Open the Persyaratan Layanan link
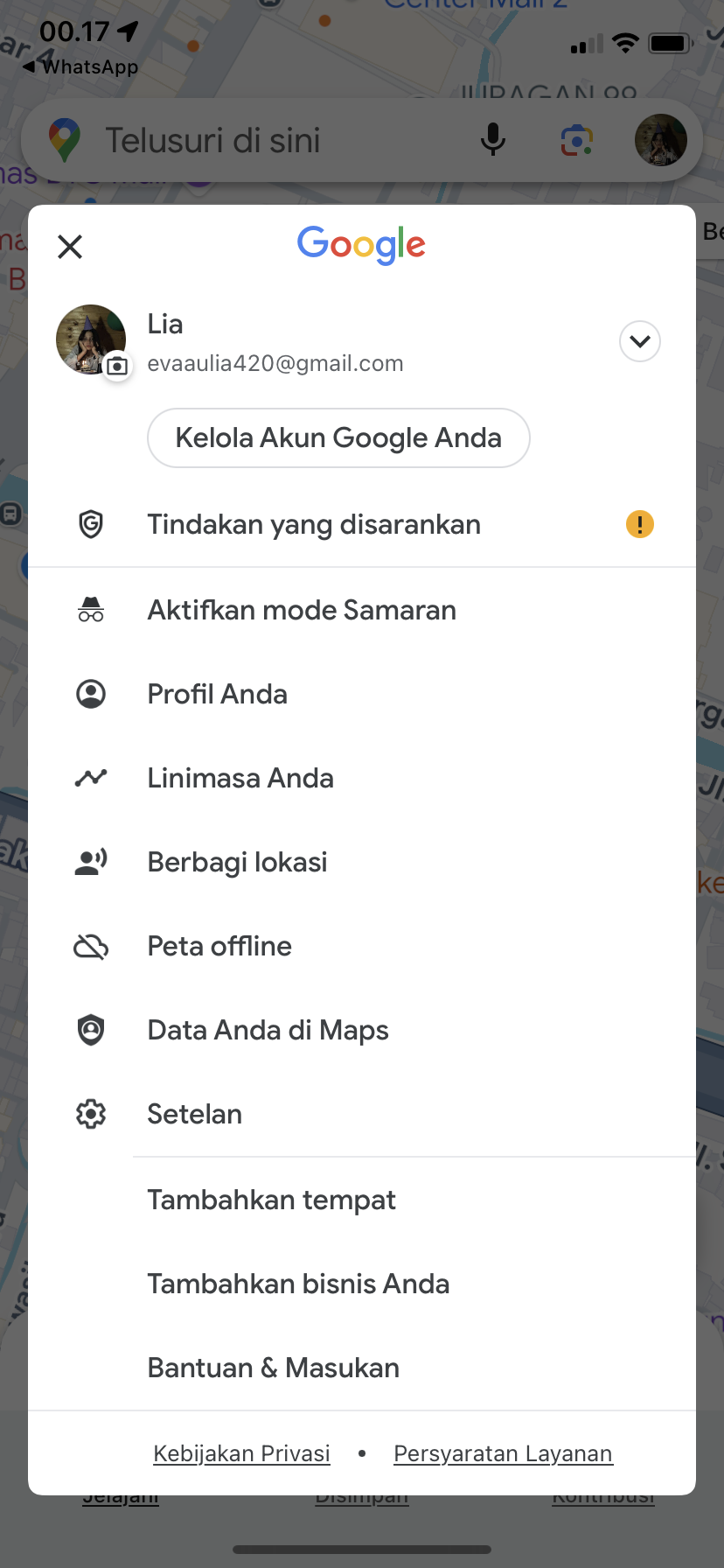Screen dimensions: 724x1568 point(503,1453)
